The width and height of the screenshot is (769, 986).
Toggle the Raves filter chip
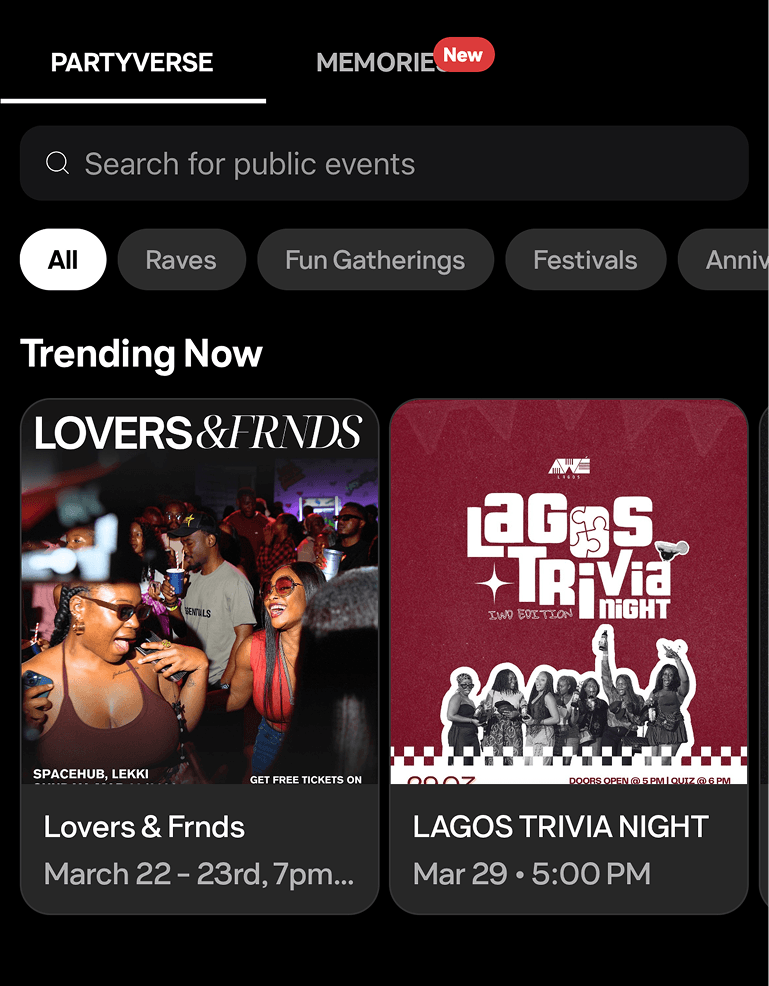click(x=181, y=259)
